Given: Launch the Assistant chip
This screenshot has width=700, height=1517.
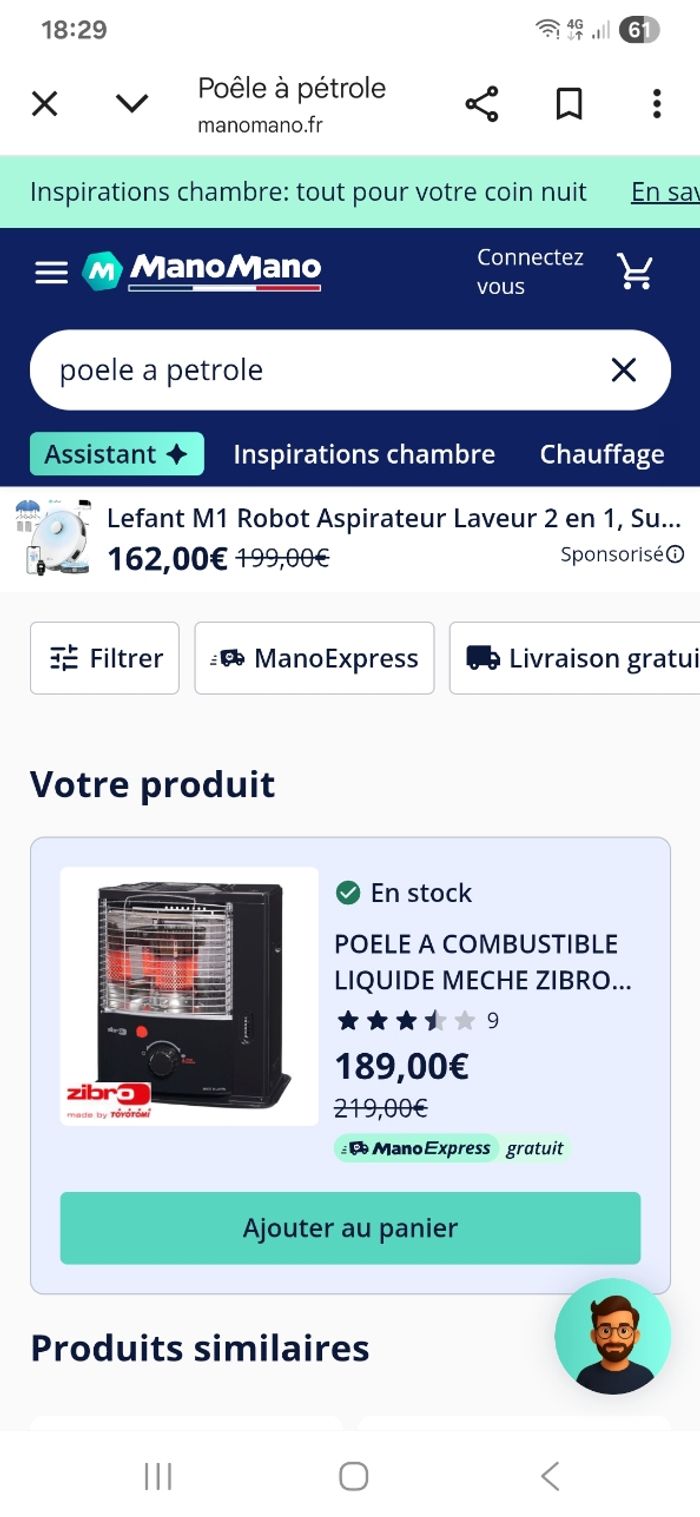Looking at the screenshot, I should point(117,454).
